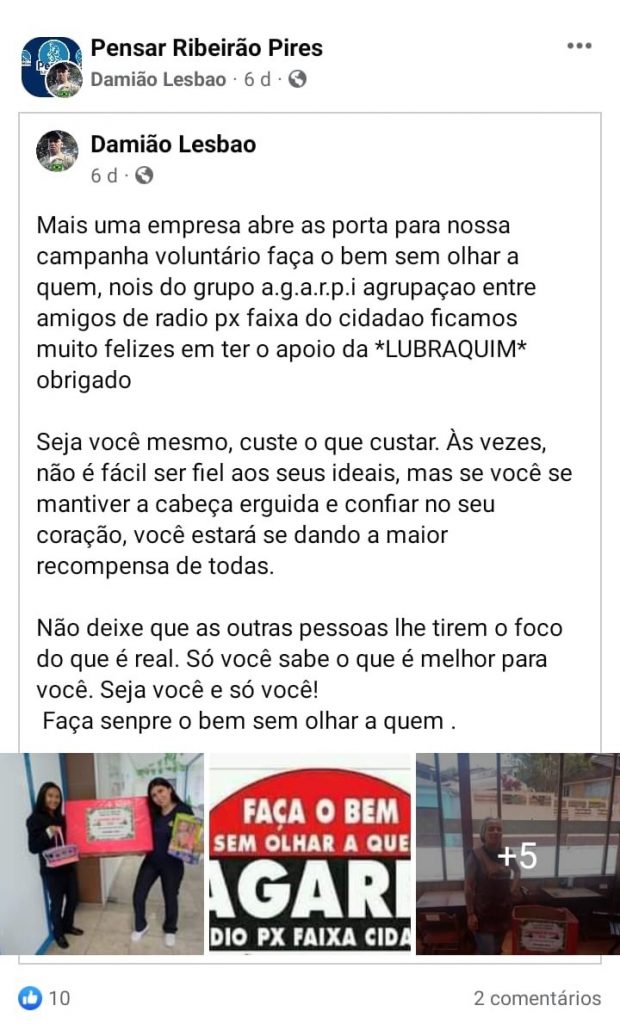
Task: View the 10 likes reactions list
Action: pos(44,997)
